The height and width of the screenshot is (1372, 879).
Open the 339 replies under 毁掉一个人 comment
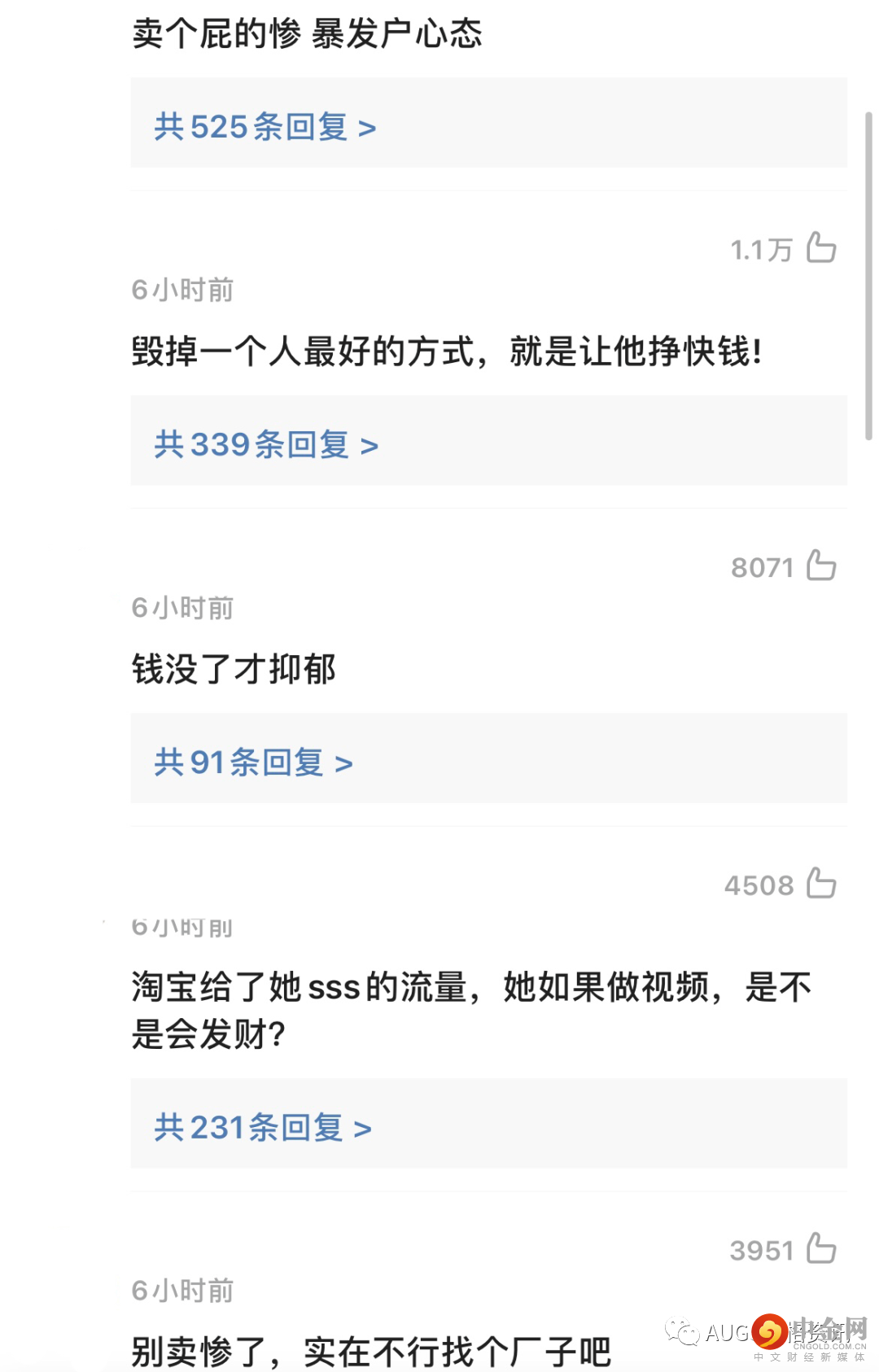click(266, 444)
